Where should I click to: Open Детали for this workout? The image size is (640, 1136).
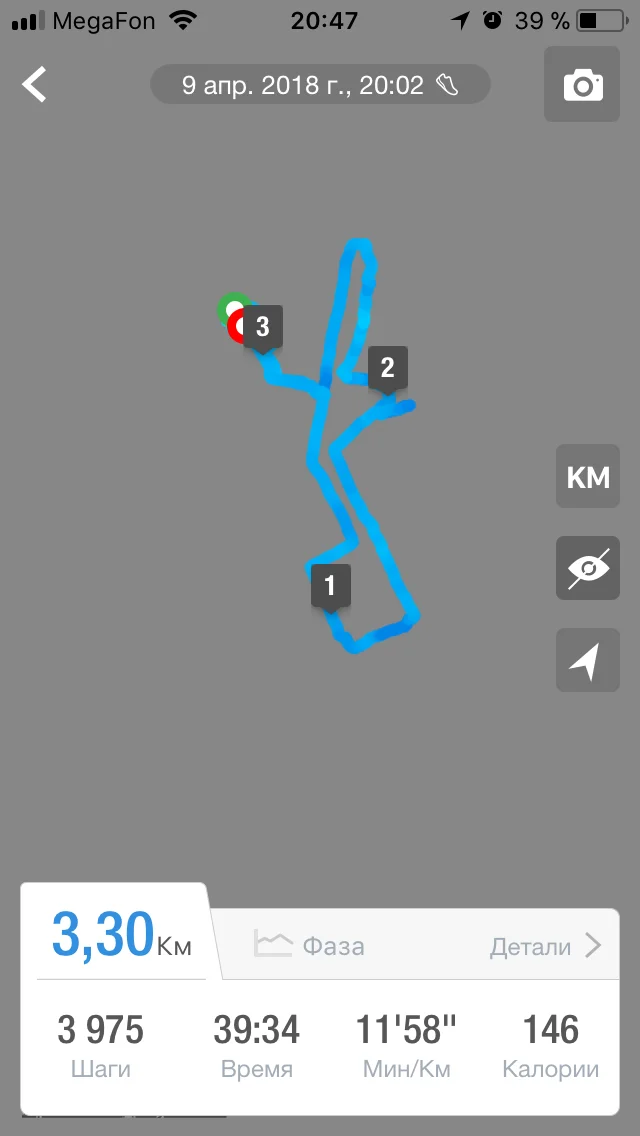546,945
